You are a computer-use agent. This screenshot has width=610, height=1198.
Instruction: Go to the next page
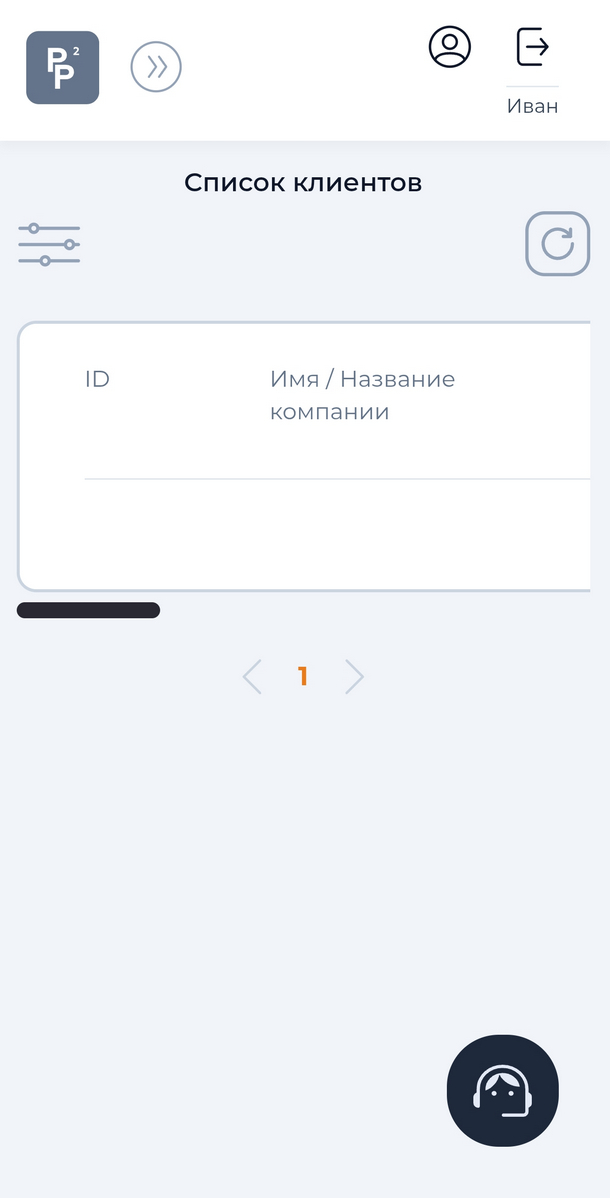tap(354, 677)
